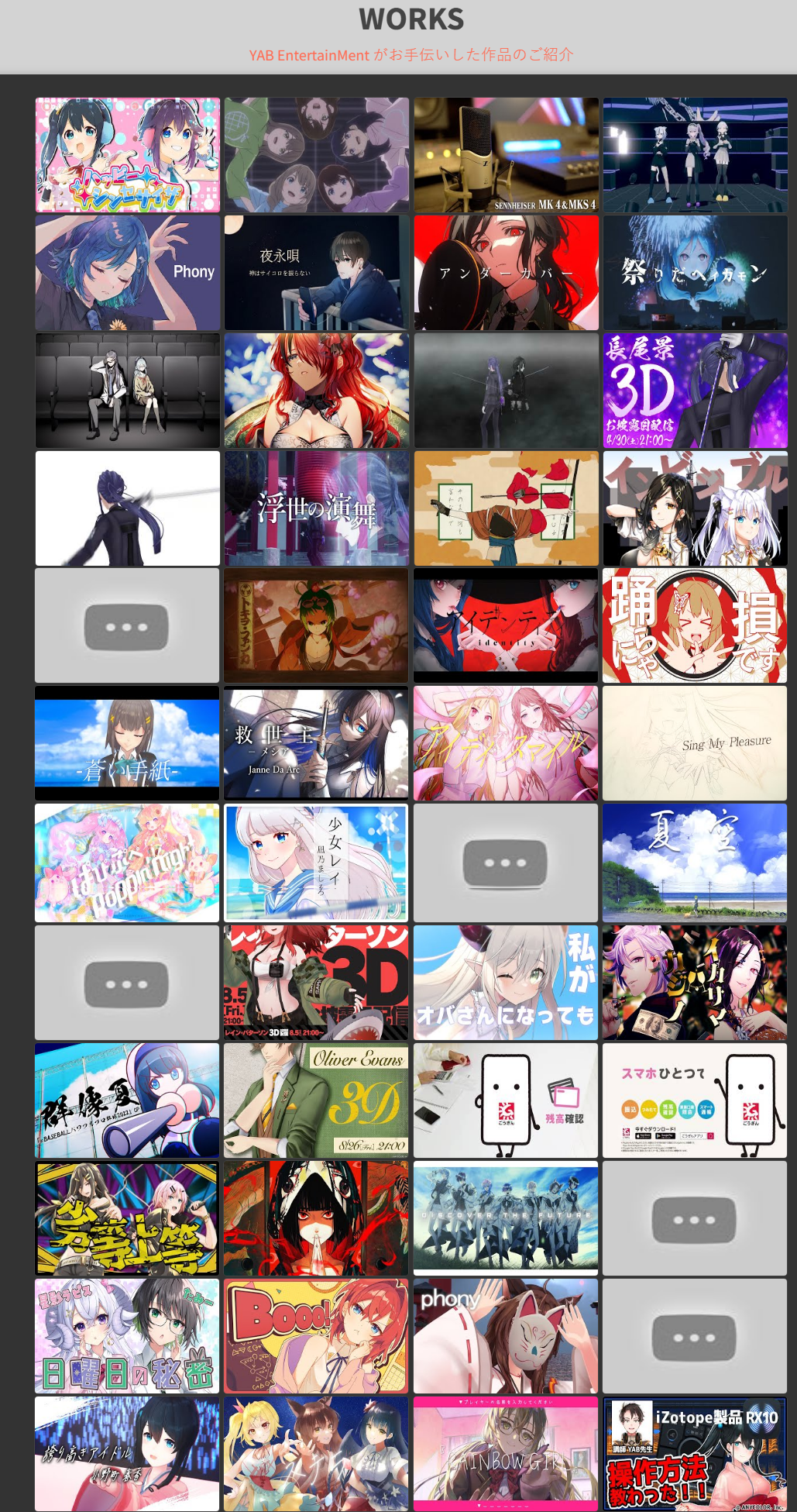This screenshot has width=797, height=1512.
Task: Open the 日曜日の秘密 thumbnail
Action: [x=128, y=1336]
